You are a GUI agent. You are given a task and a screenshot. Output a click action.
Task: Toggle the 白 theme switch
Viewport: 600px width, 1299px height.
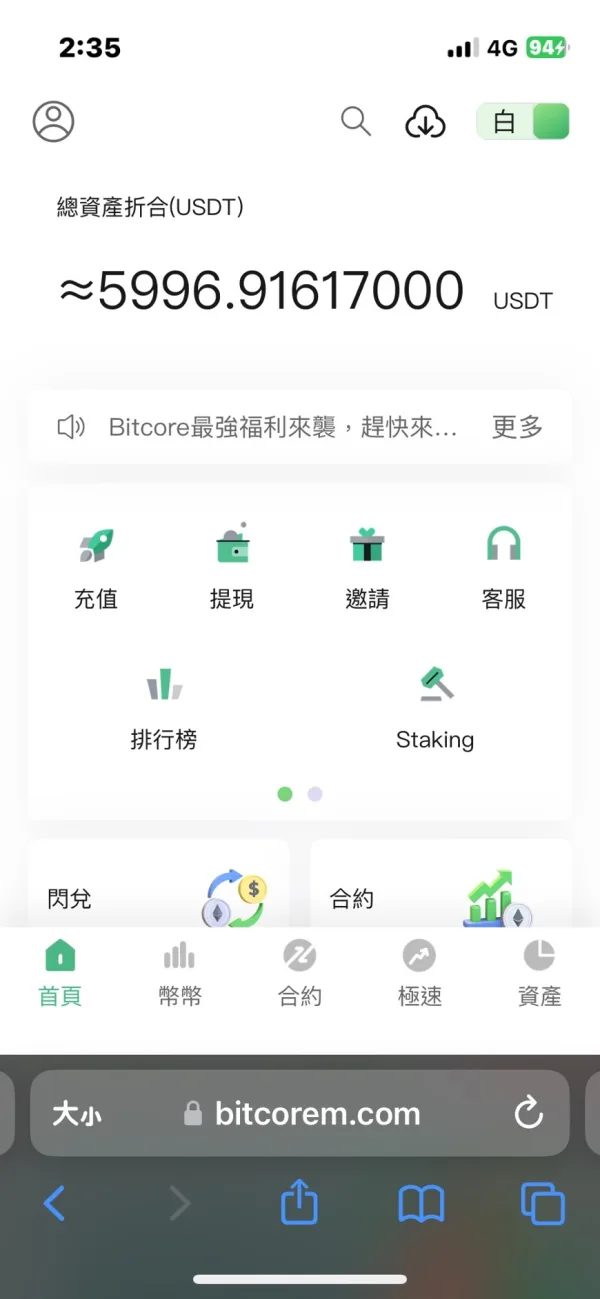tap(523, 122)
